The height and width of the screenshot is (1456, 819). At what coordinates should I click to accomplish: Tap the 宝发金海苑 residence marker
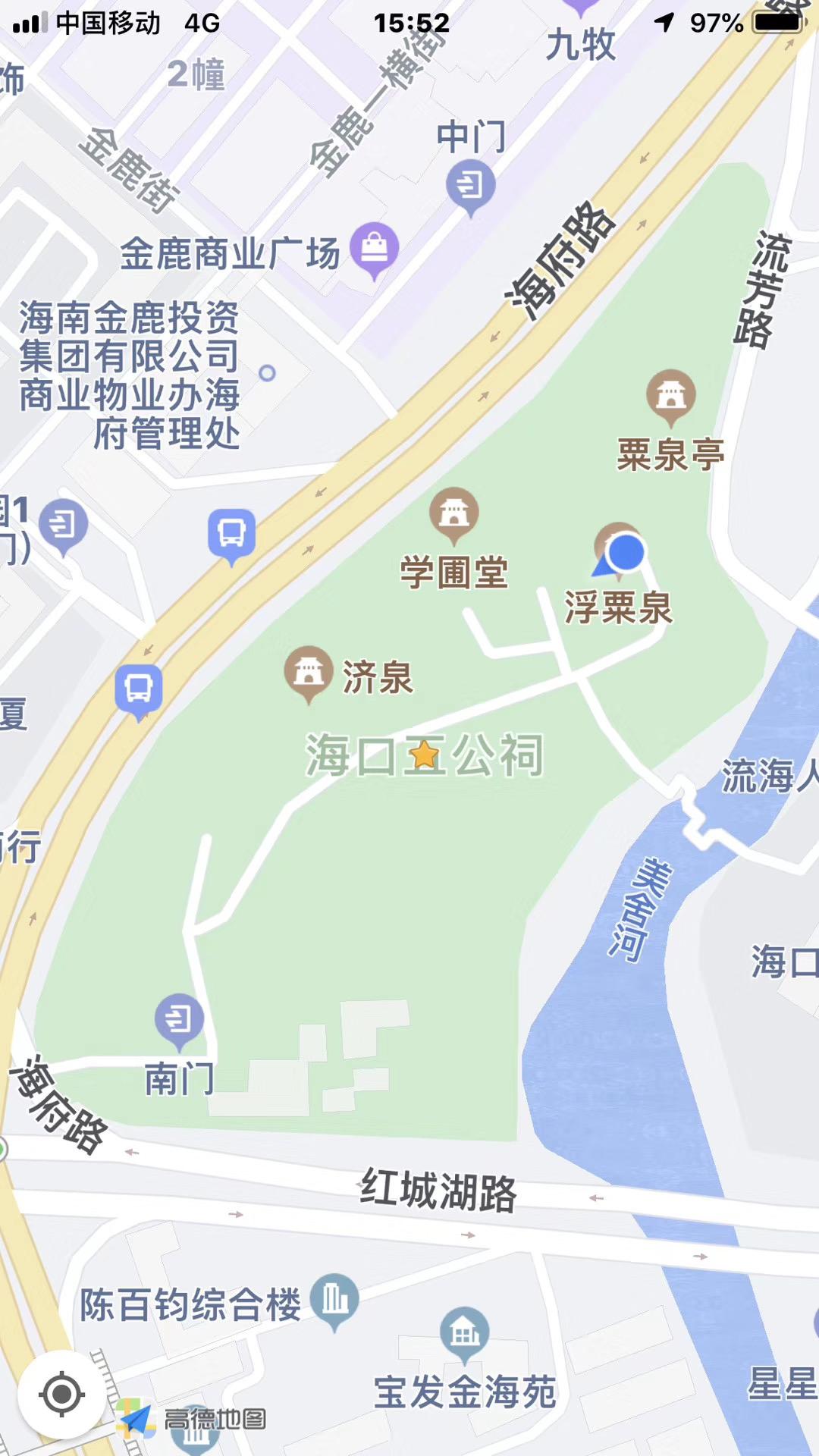coord(464,1333)
